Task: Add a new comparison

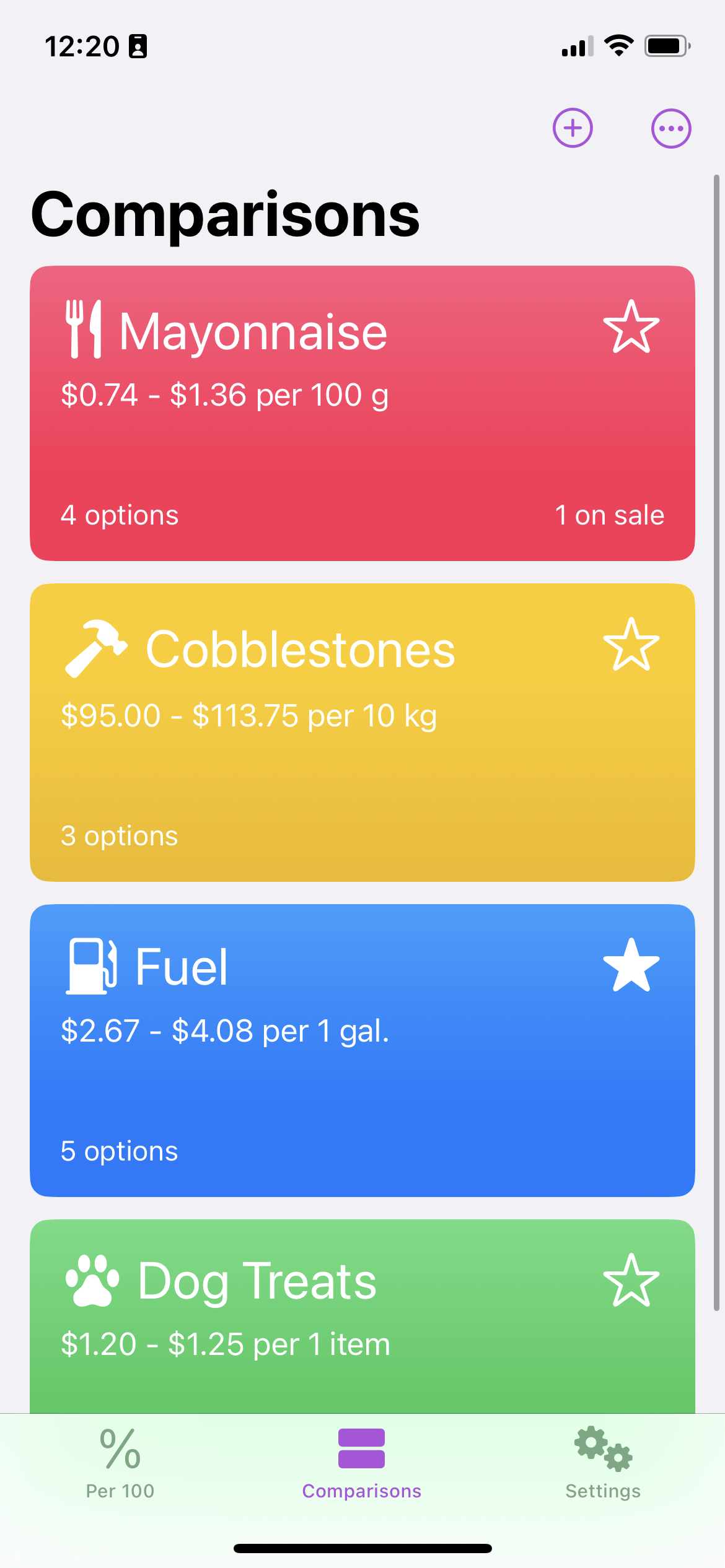Action: point(573,128)
